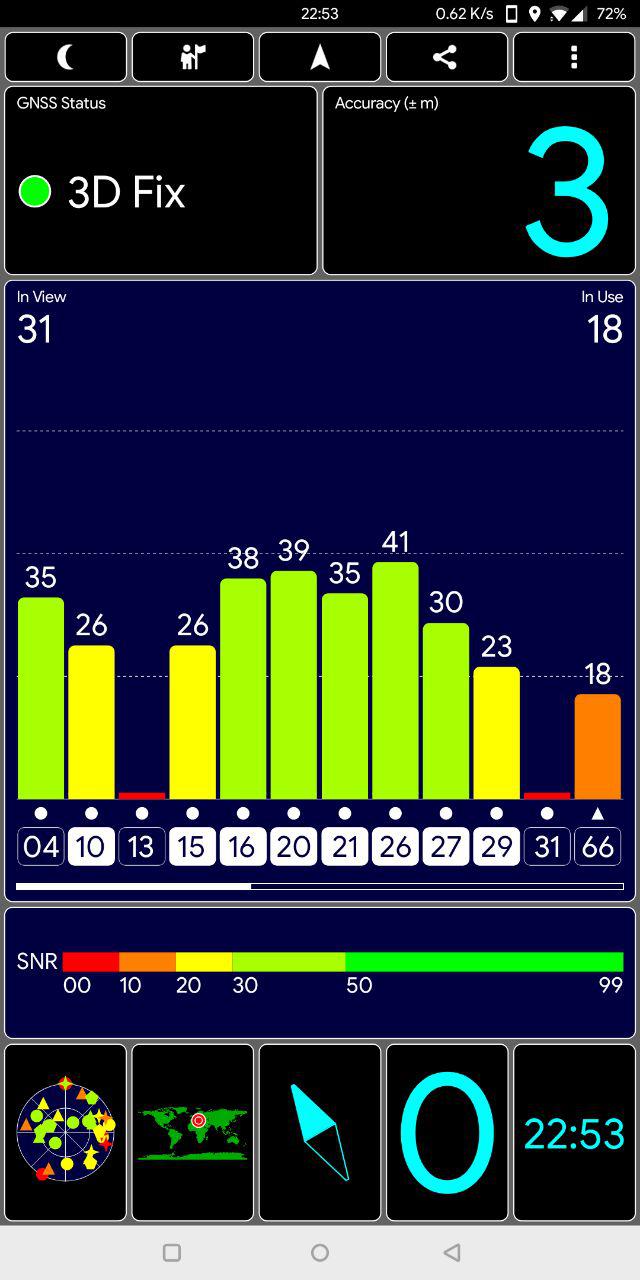
Task: Open the waypoint person-with-flag icon
Action: [193, 57]
